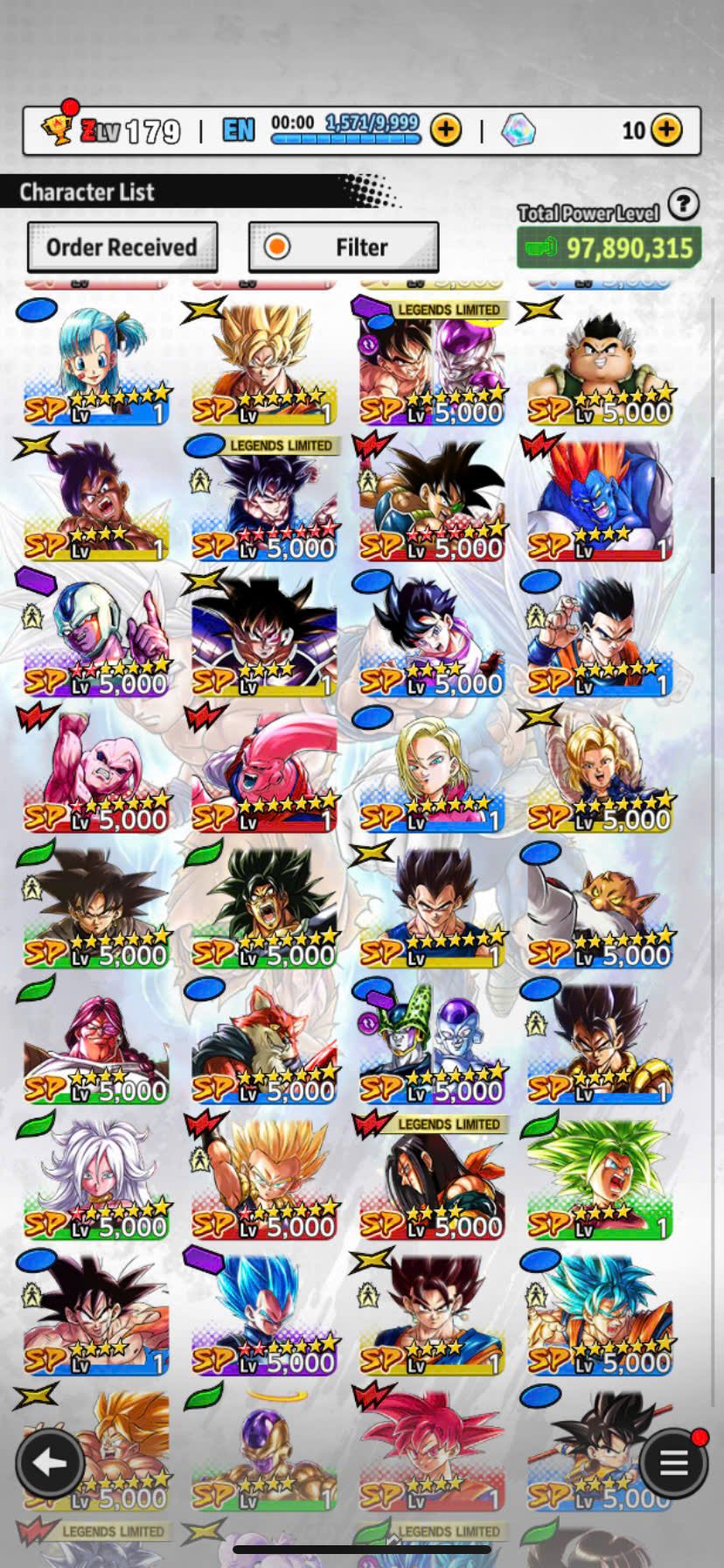Add Chrono Crystals with the plus button
Viewport: 724px width, 1568px height.
[x=666, y=130]
